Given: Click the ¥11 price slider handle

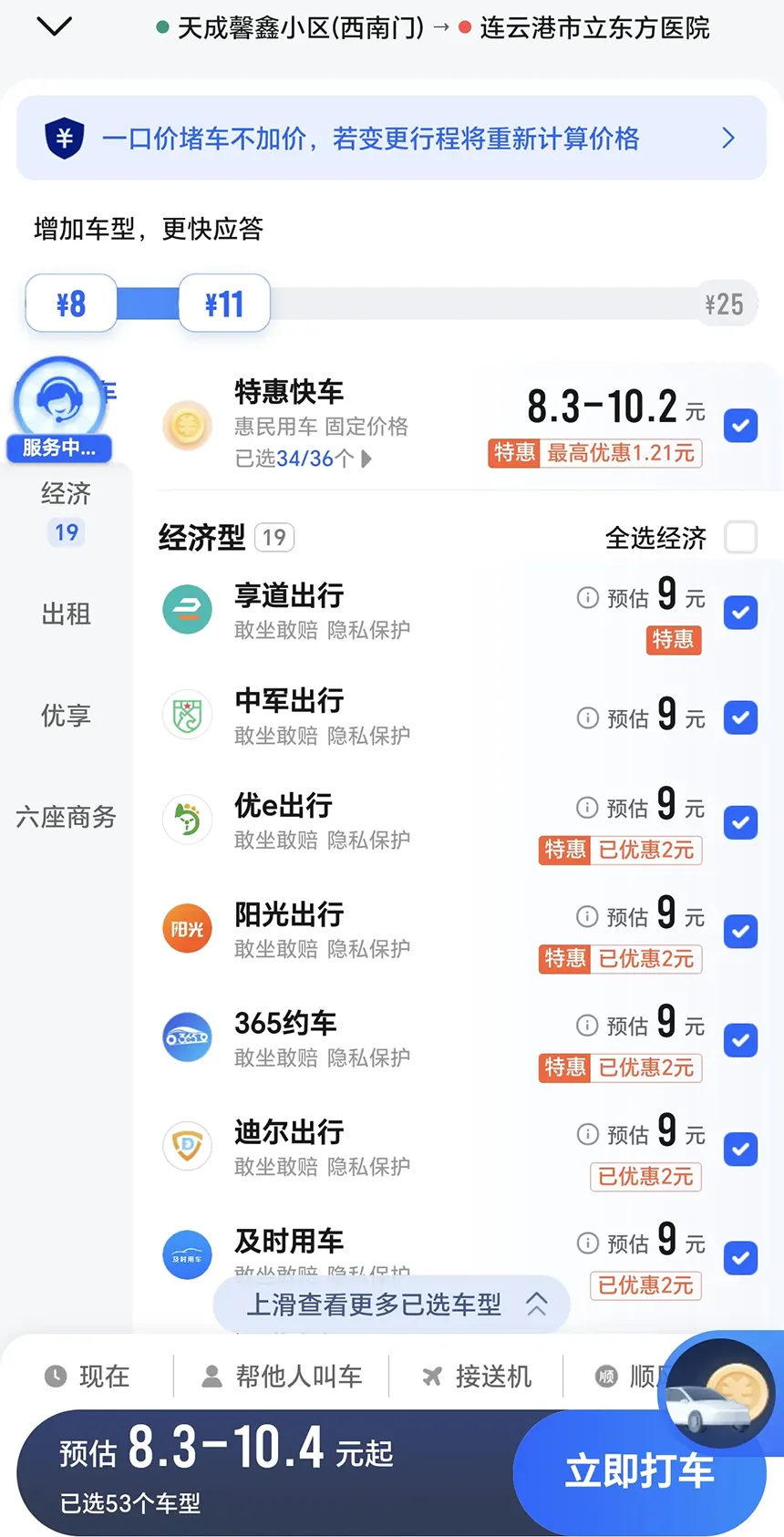Looking at the screenshot, I should point(223,302).
